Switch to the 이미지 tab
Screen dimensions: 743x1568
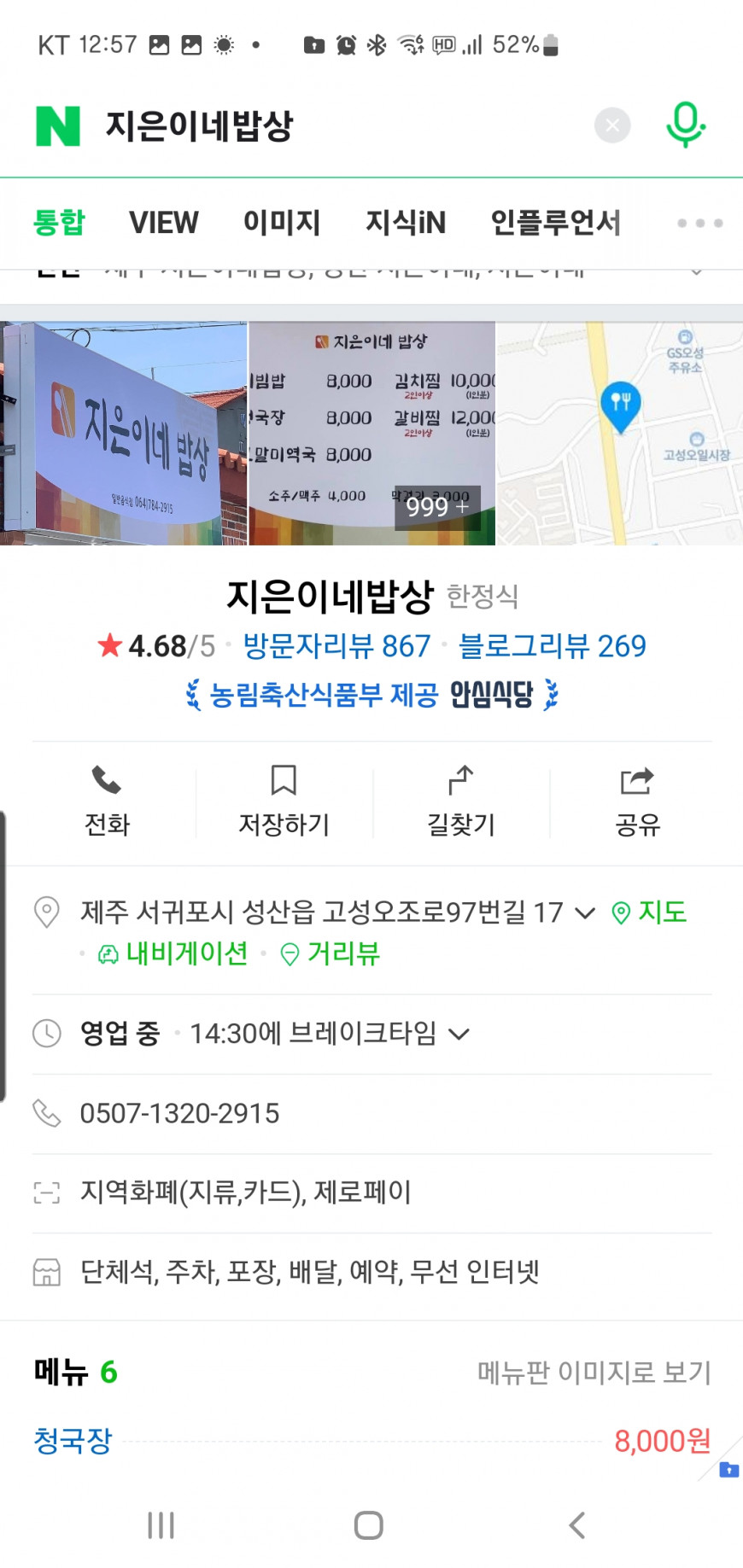(x=282, y=223)
